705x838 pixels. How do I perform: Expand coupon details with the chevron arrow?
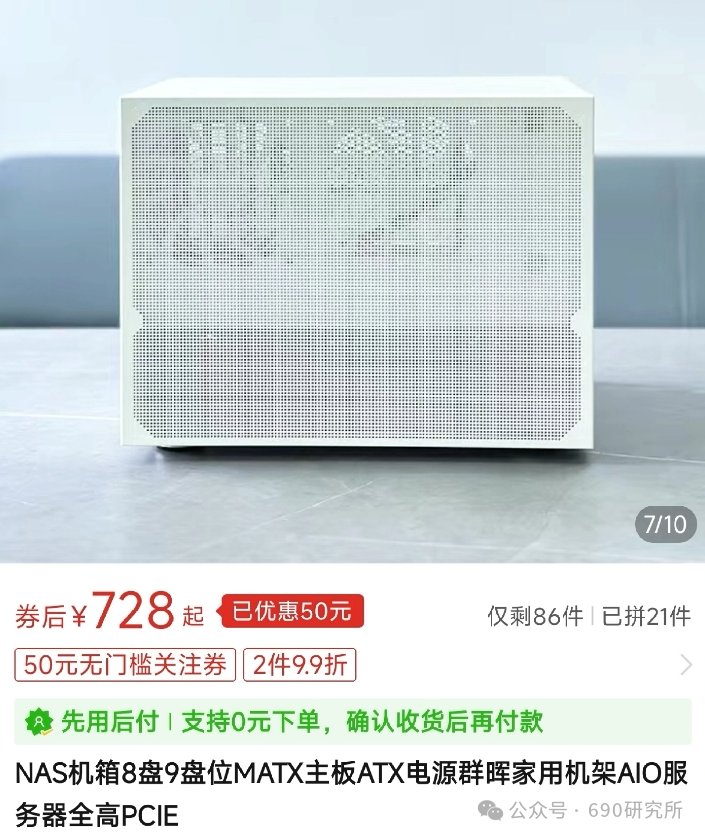point(686,665)
